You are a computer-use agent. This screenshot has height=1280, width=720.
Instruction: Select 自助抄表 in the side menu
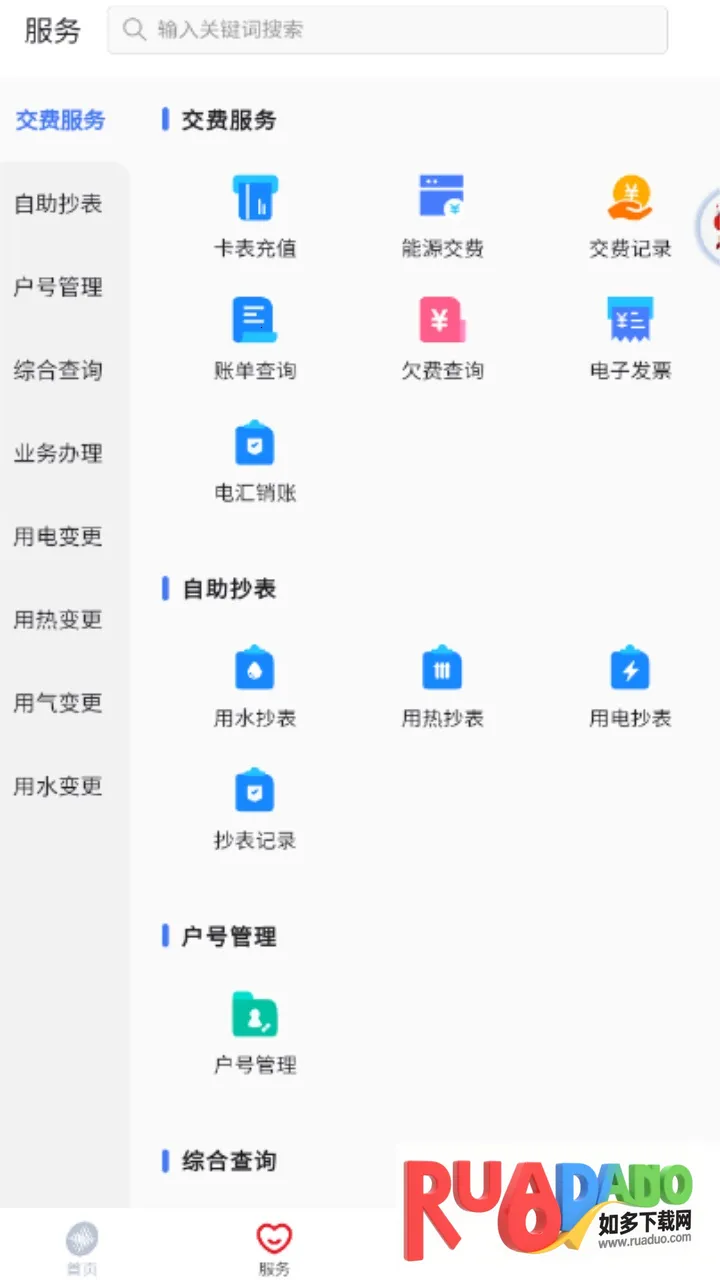[58, 204]
